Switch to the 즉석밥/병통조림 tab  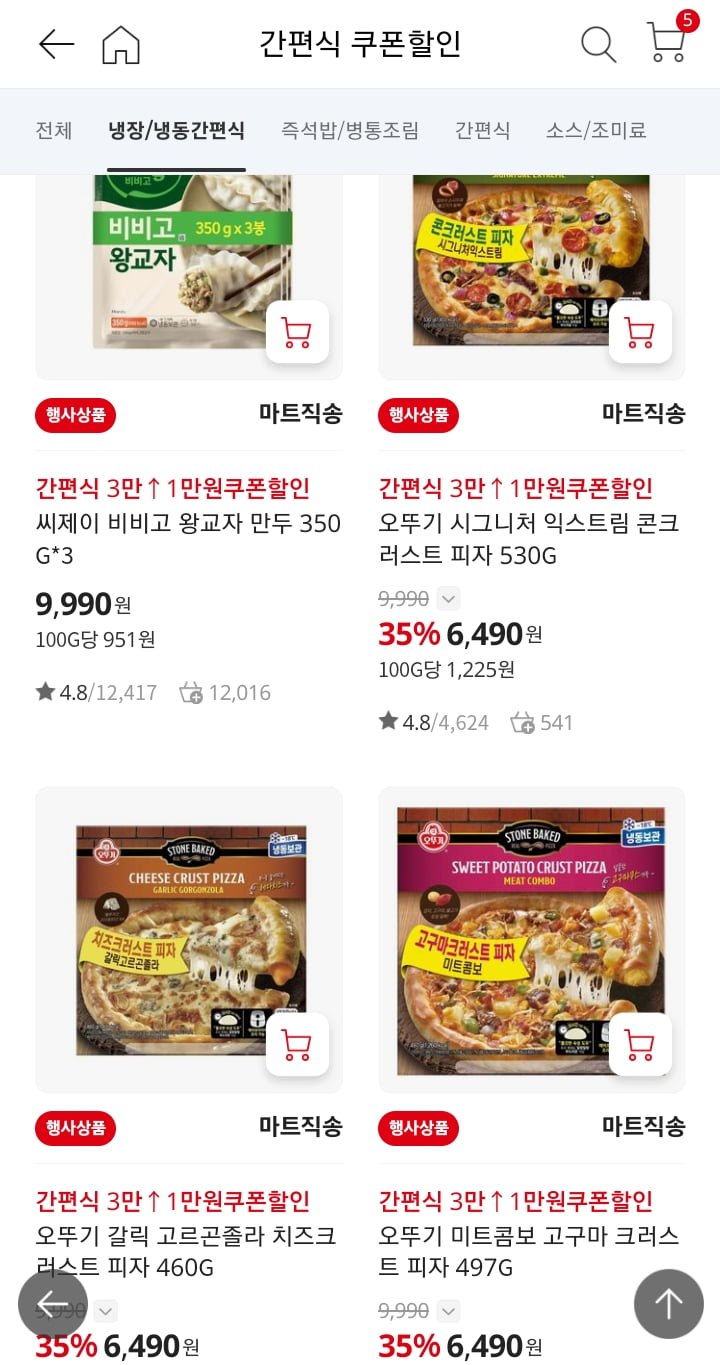pos(350,130)
